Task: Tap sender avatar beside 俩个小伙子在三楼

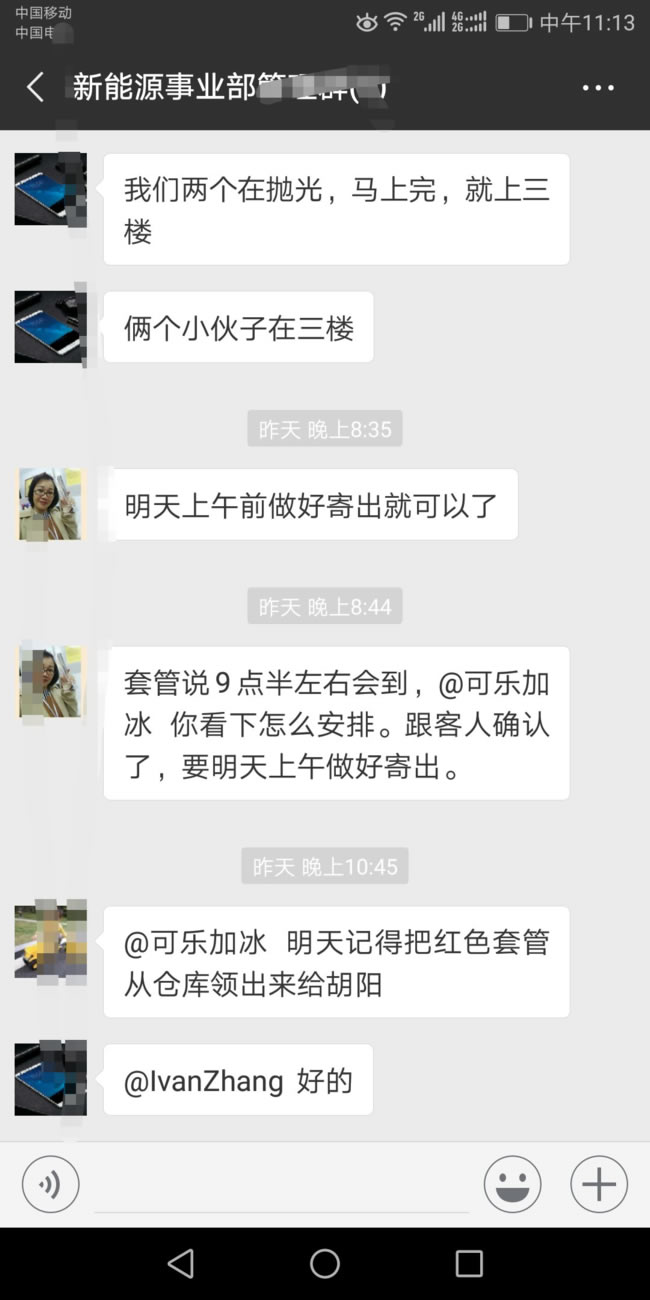Action: click(50, 326)
